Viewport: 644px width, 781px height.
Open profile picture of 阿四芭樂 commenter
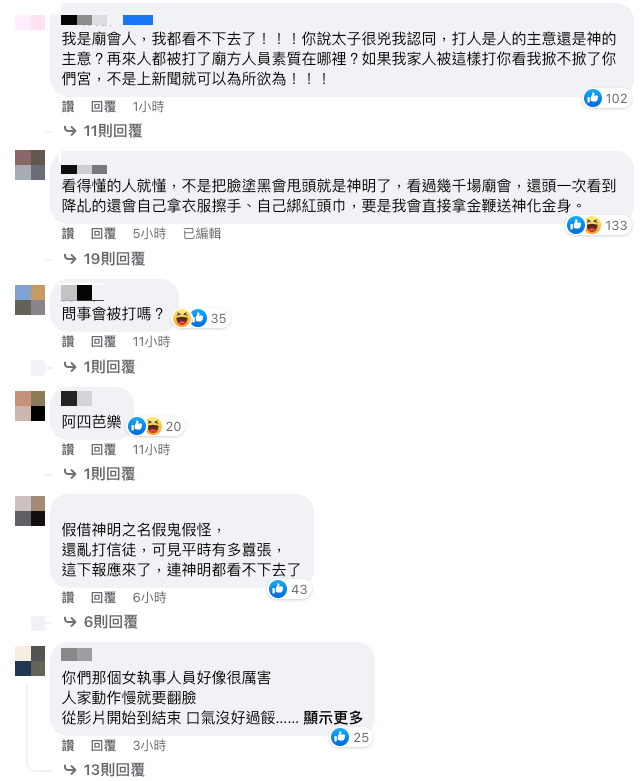click(x=30, y=405)
